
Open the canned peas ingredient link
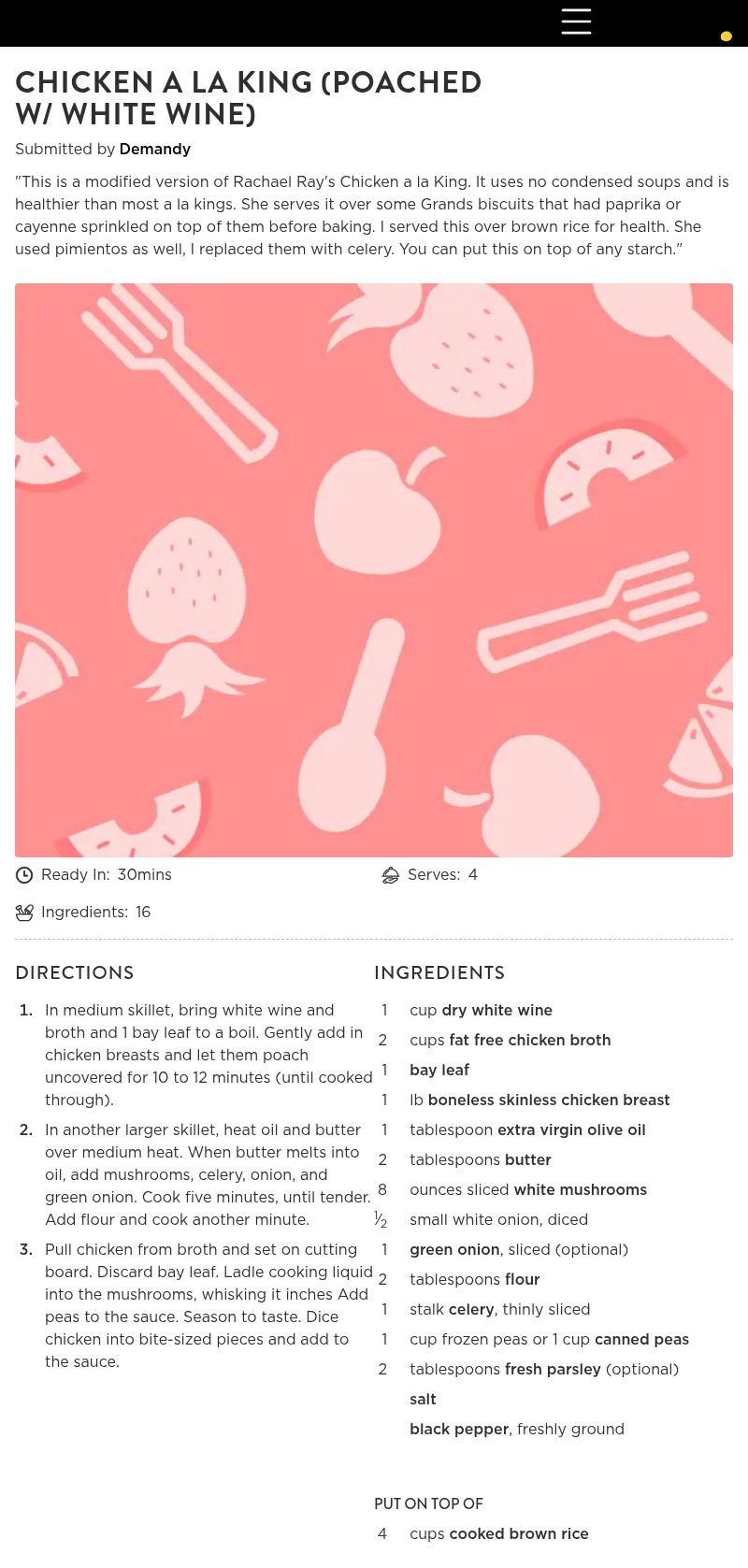[641, 1339]
